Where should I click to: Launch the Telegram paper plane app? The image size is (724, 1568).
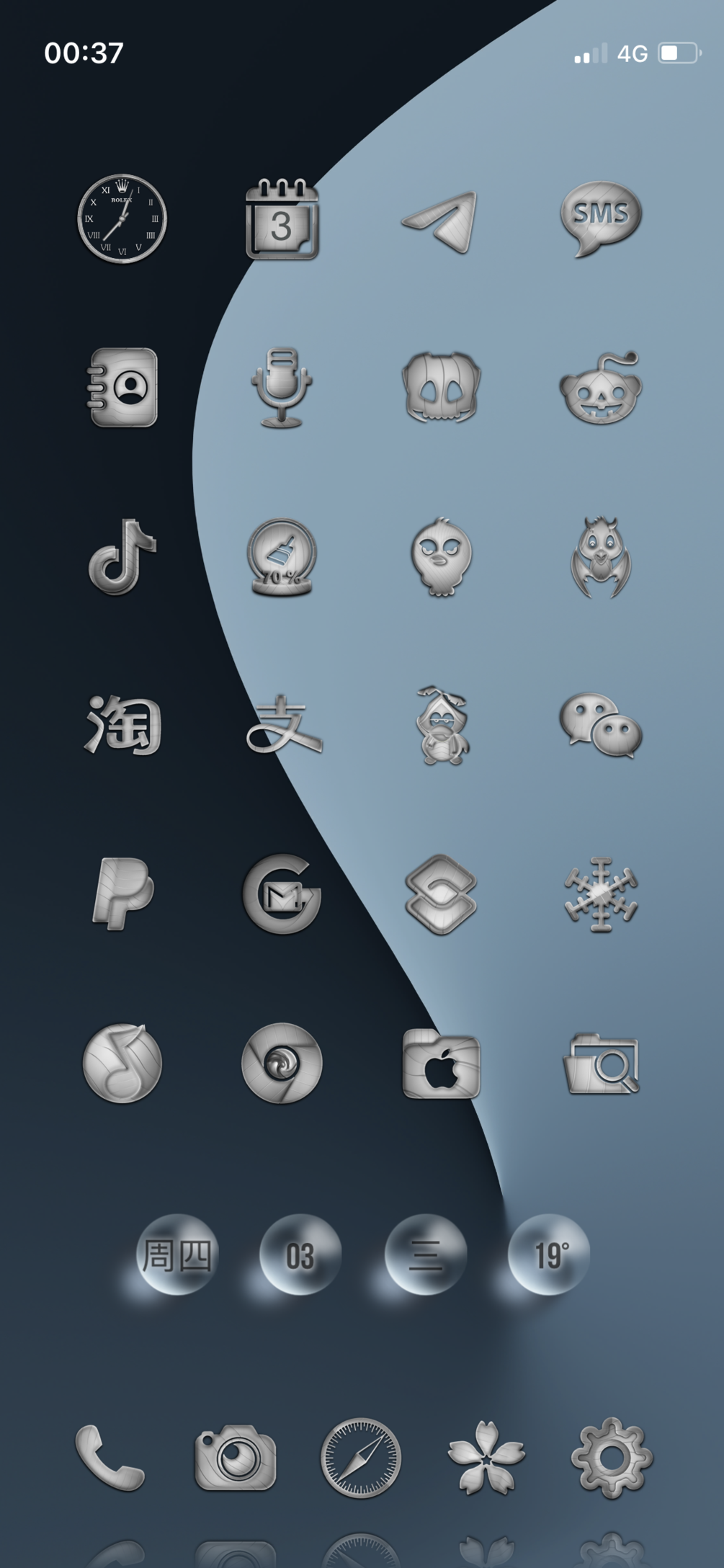pos(441,220)
